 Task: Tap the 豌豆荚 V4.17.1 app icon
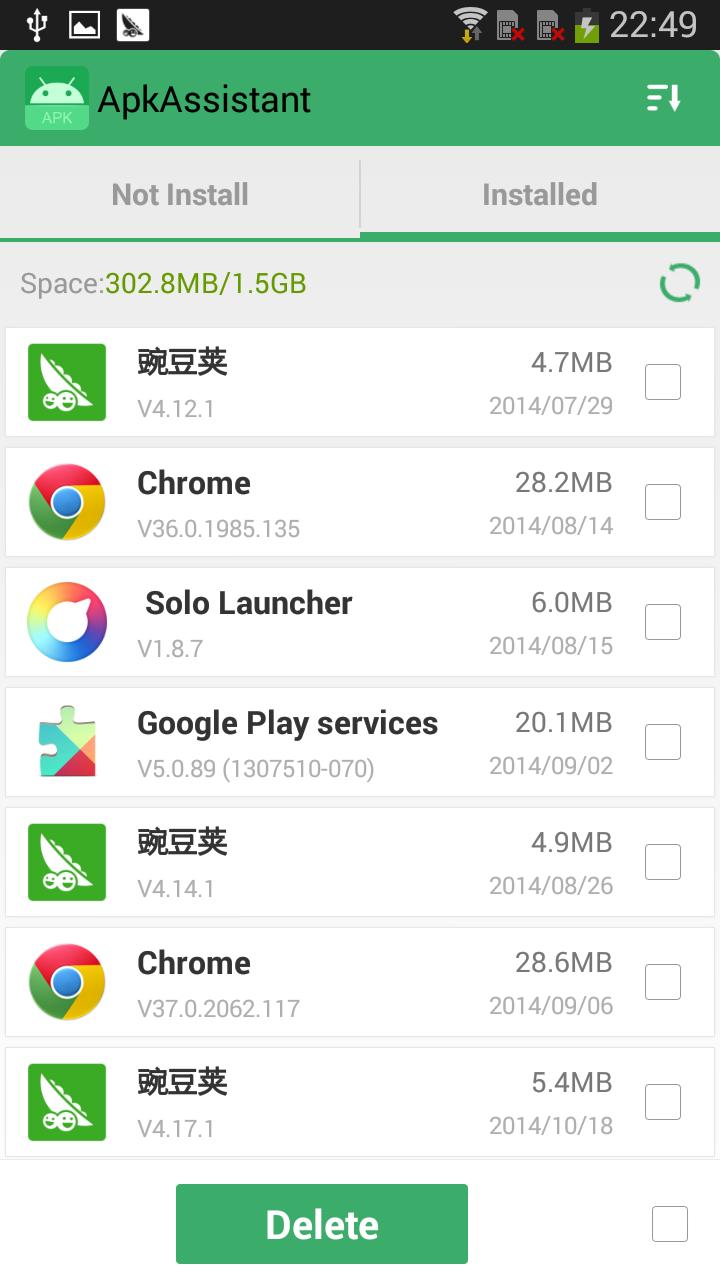point(66,1101)
